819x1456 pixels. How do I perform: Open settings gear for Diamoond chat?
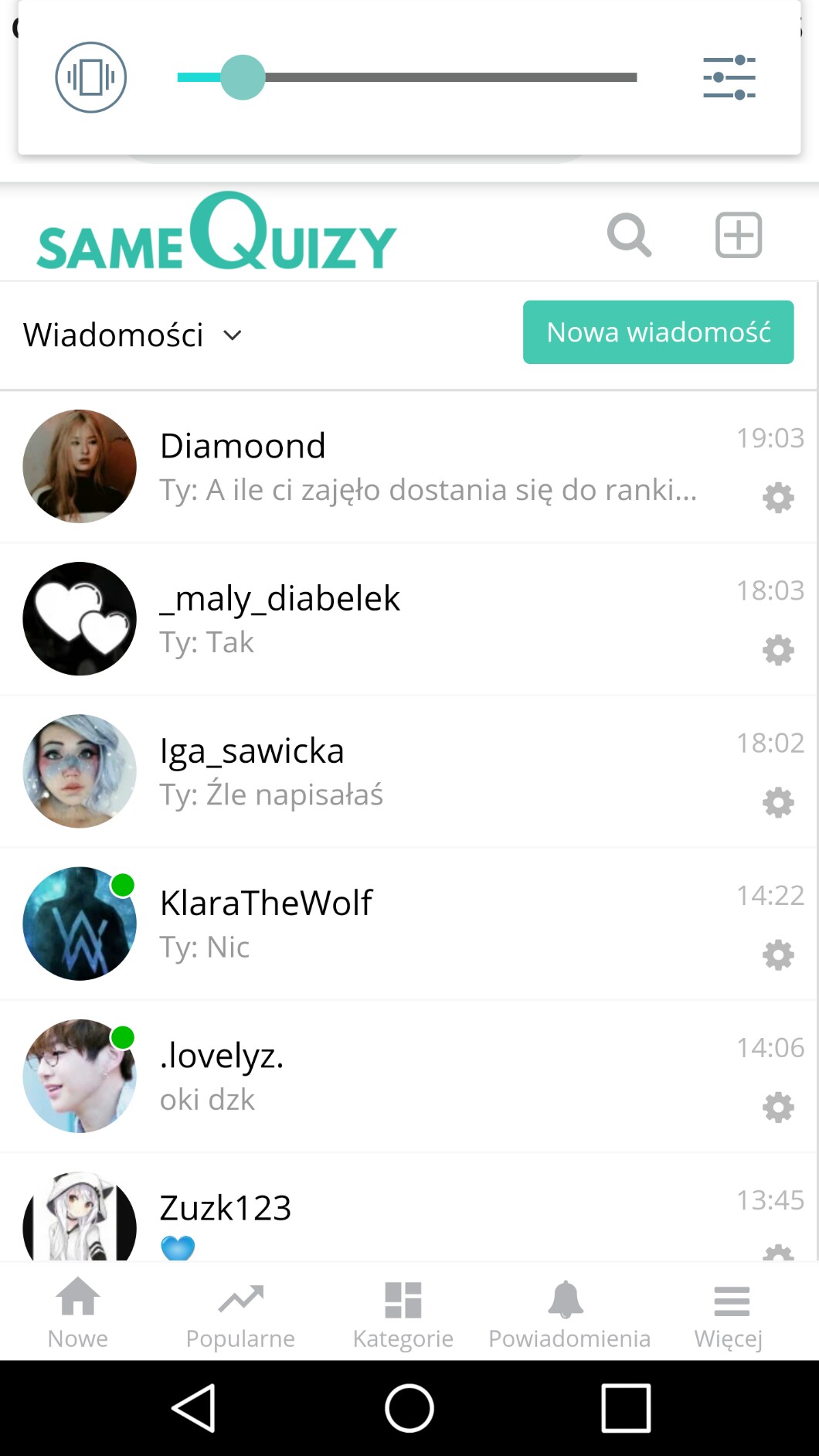(778, 498)
